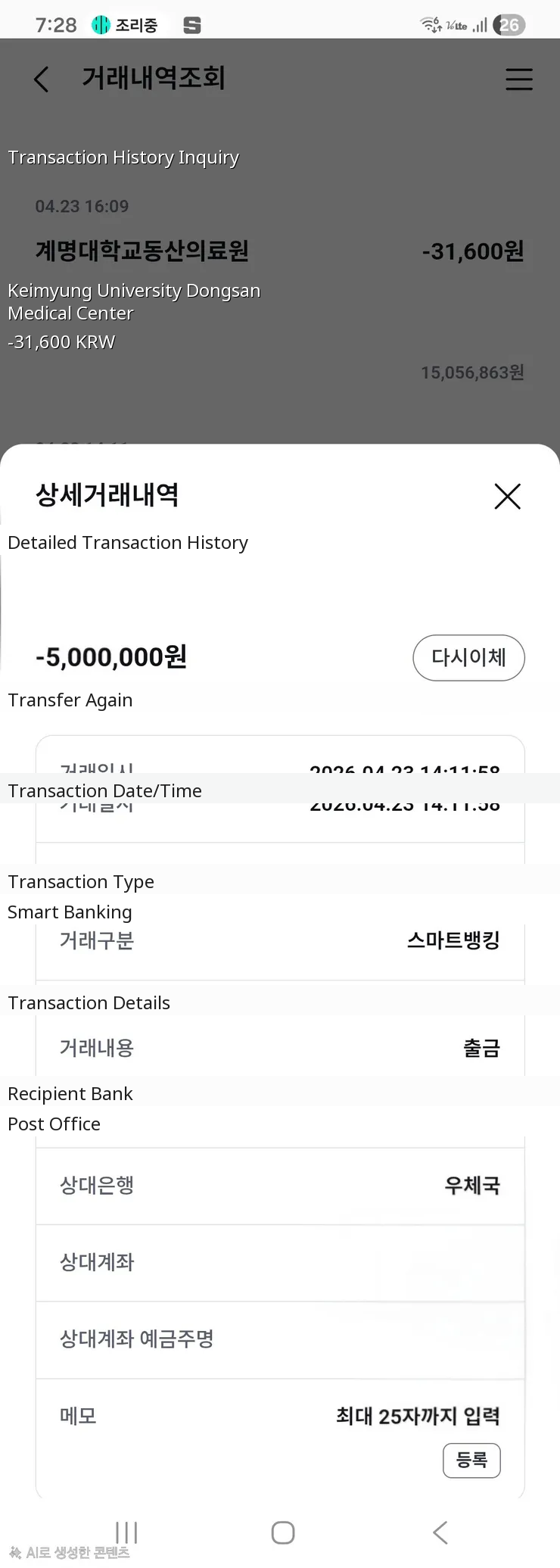Enter a memo in the 메모 field
Viewport: 560px width, 1568px height.
click(x=417, y=1416)
